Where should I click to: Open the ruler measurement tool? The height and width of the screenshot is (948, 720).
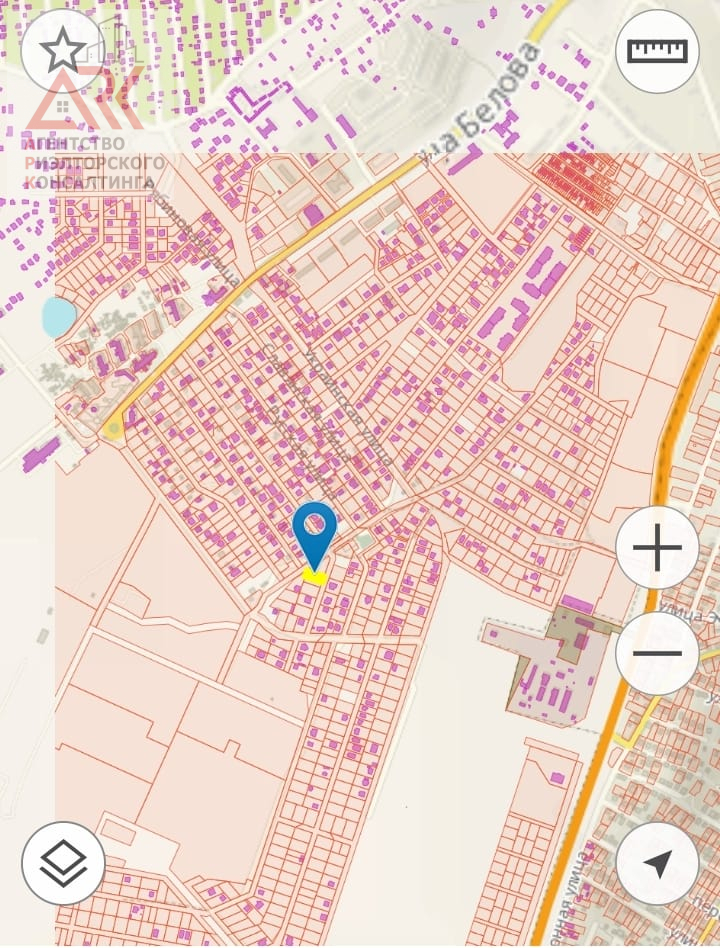pyautogui.click(x=657, y=51)
